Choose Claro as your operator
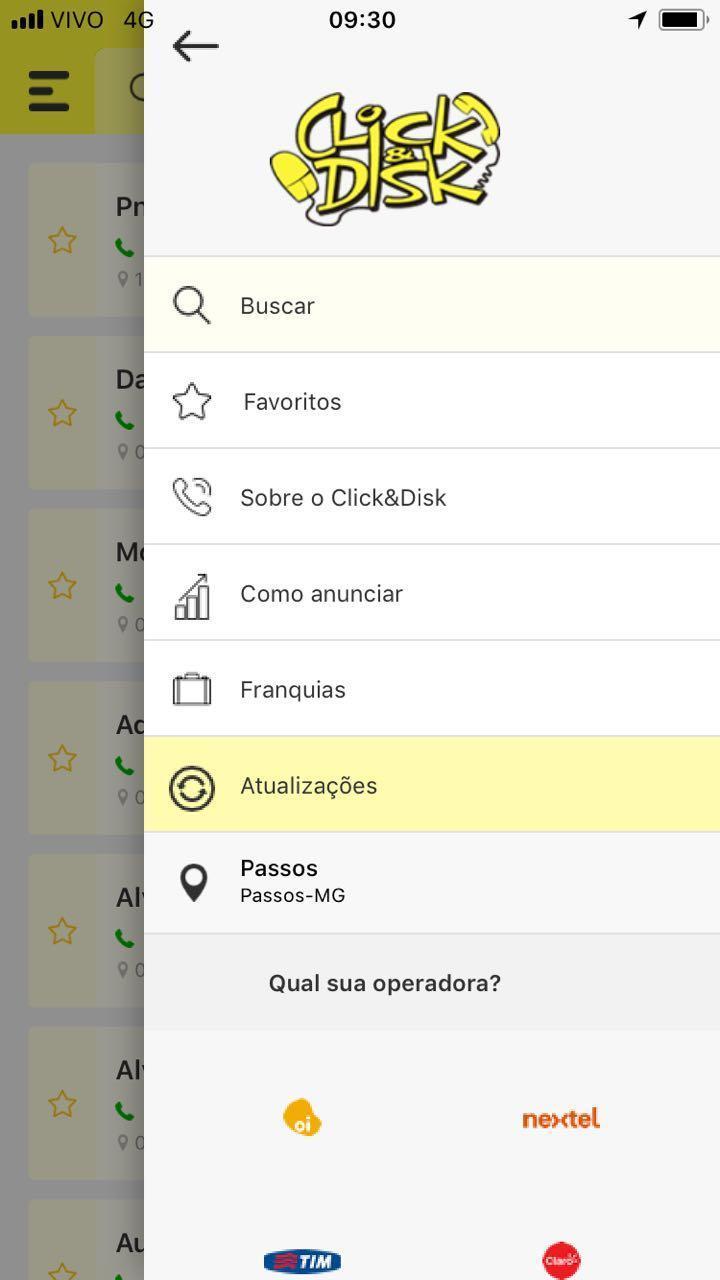 pyautogui.click(x=561, y=1259)
